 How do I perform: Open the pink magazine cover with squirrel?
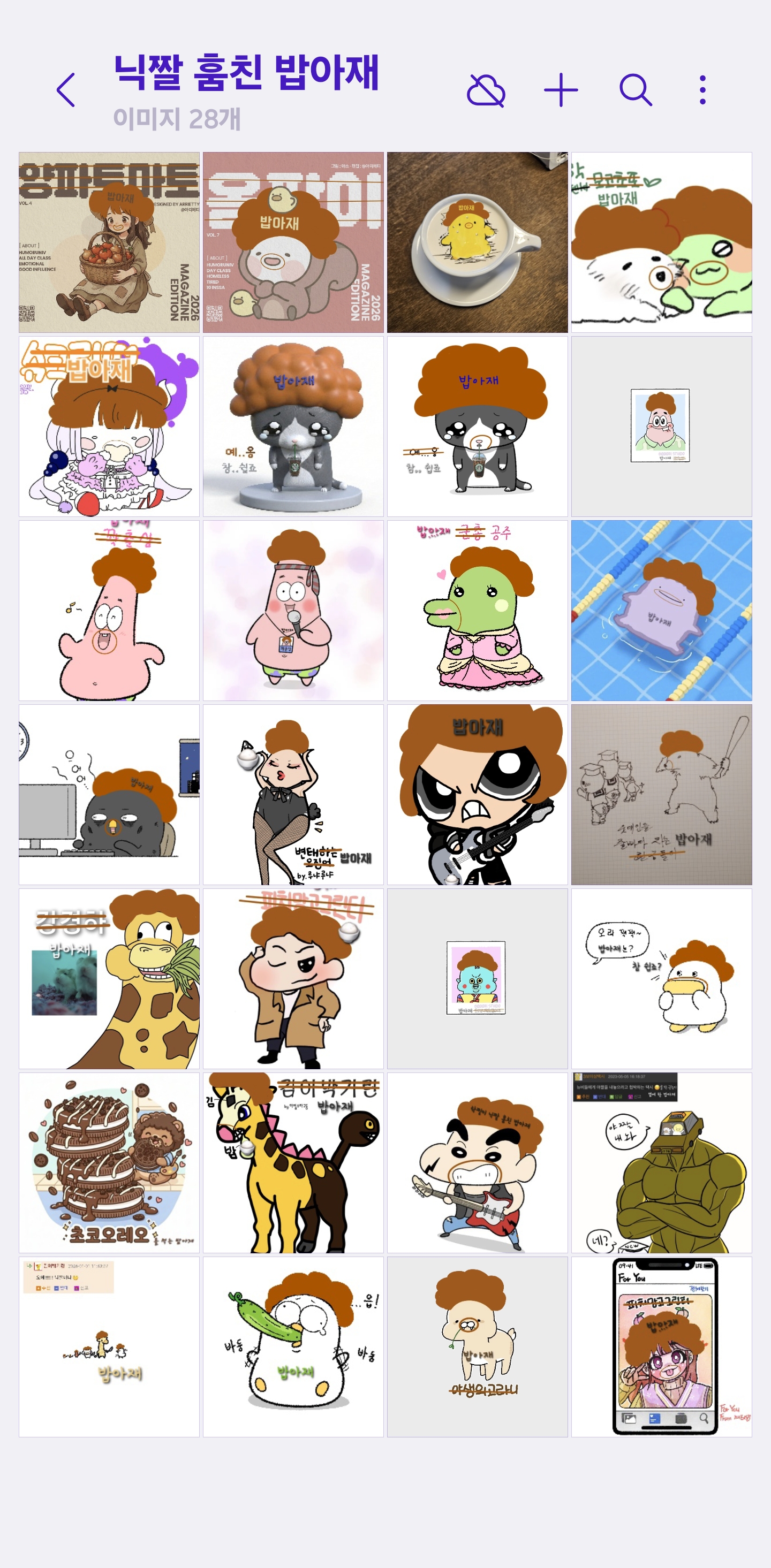[293, 242]
